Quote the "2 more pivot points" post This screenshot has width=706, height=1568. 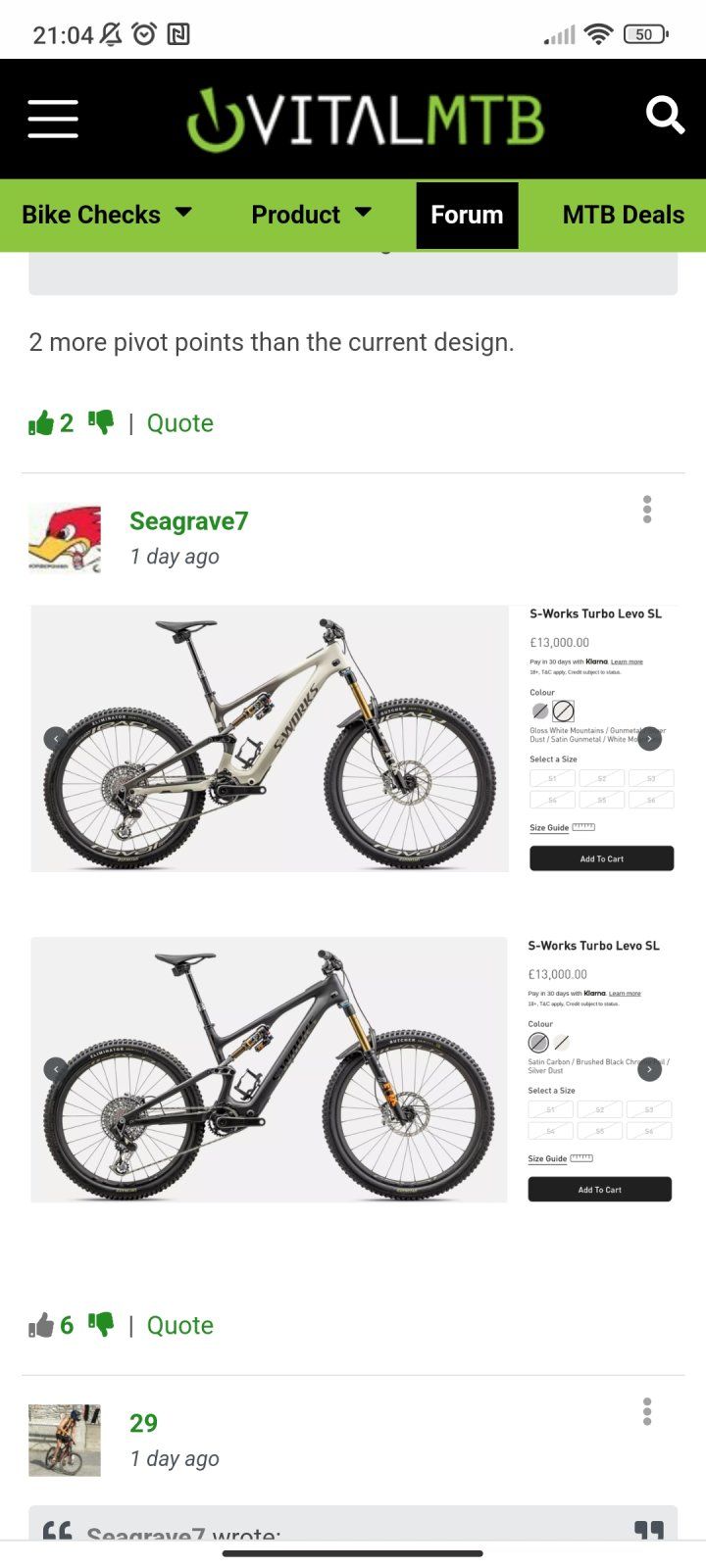pyautogui.click(x=179, y=423)
